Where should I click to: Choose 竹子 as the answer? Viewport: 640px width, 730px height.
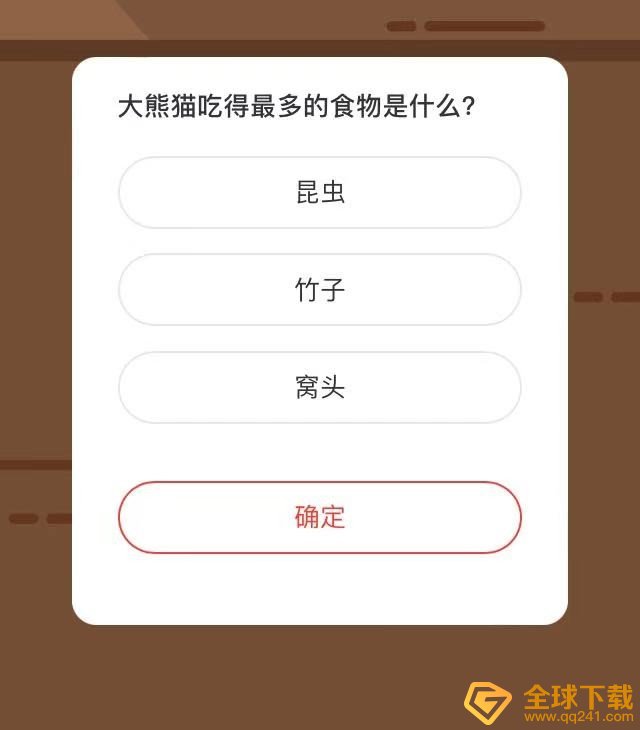(x=320, y=290)
